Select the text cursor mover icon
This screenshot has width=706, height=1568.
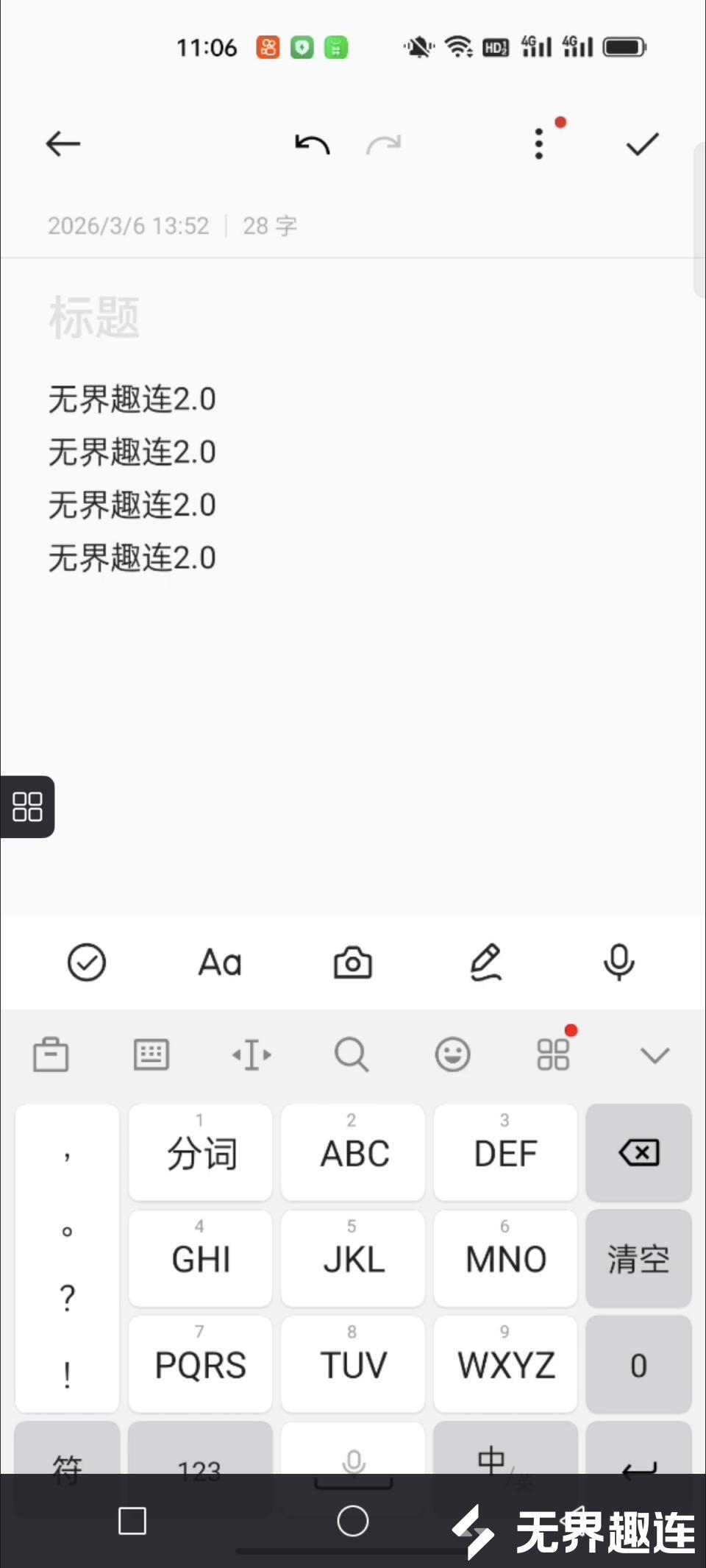pyautogui.click(x=252, y=1054)
